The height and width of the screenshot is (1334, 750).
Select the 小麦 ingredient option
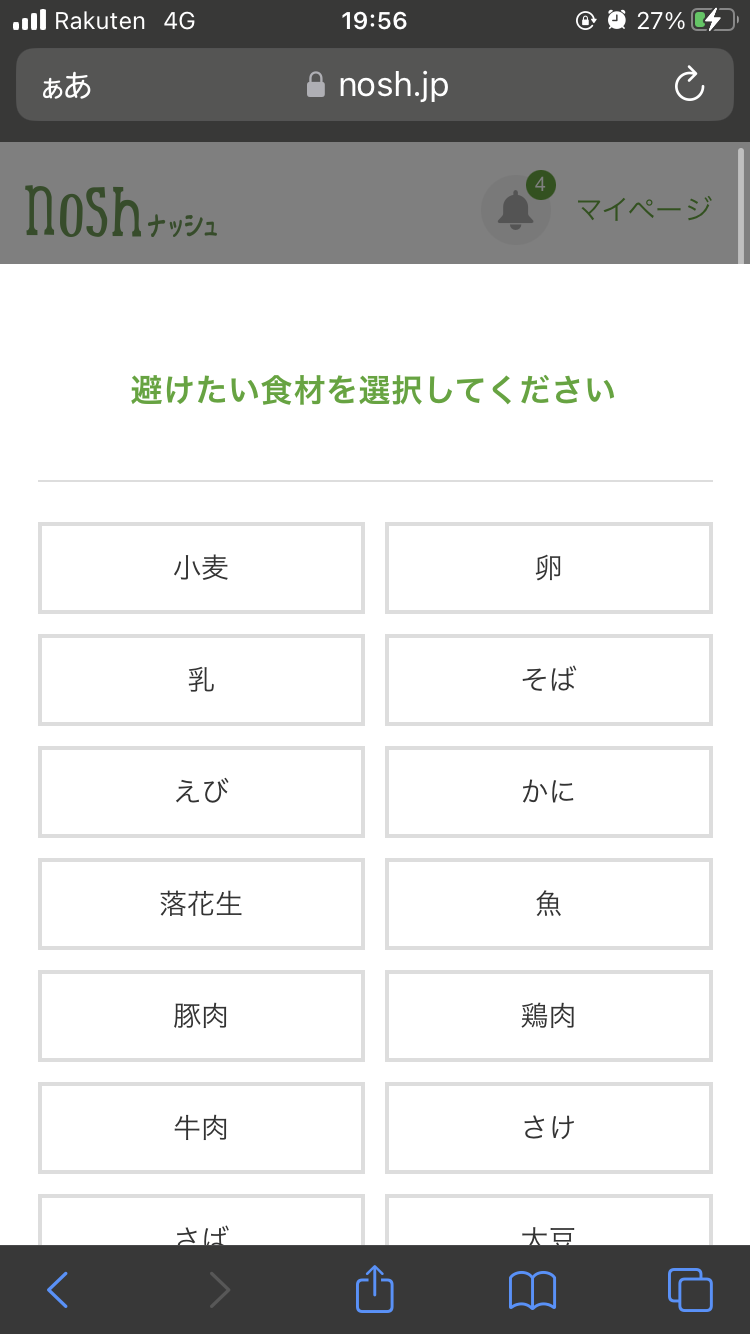(201, 568)
